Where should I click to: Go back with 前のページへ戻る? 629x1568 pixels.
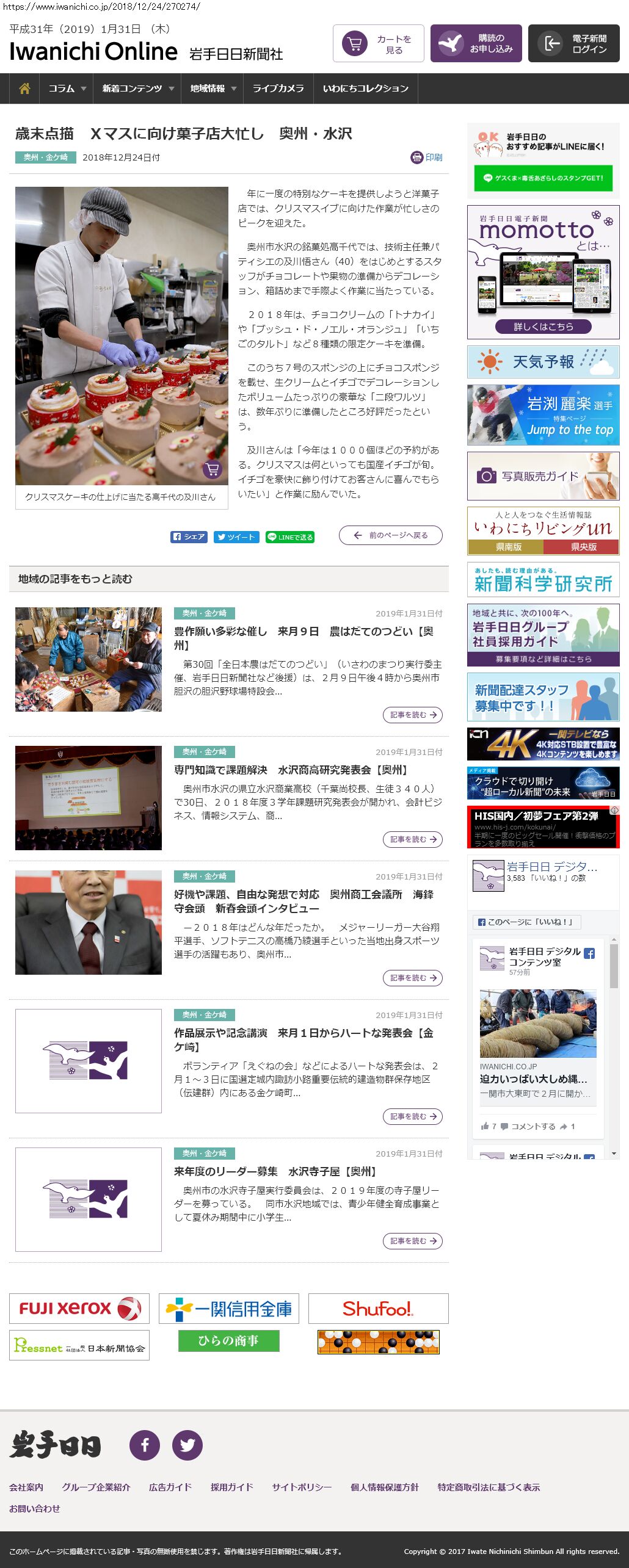(391, 535)
